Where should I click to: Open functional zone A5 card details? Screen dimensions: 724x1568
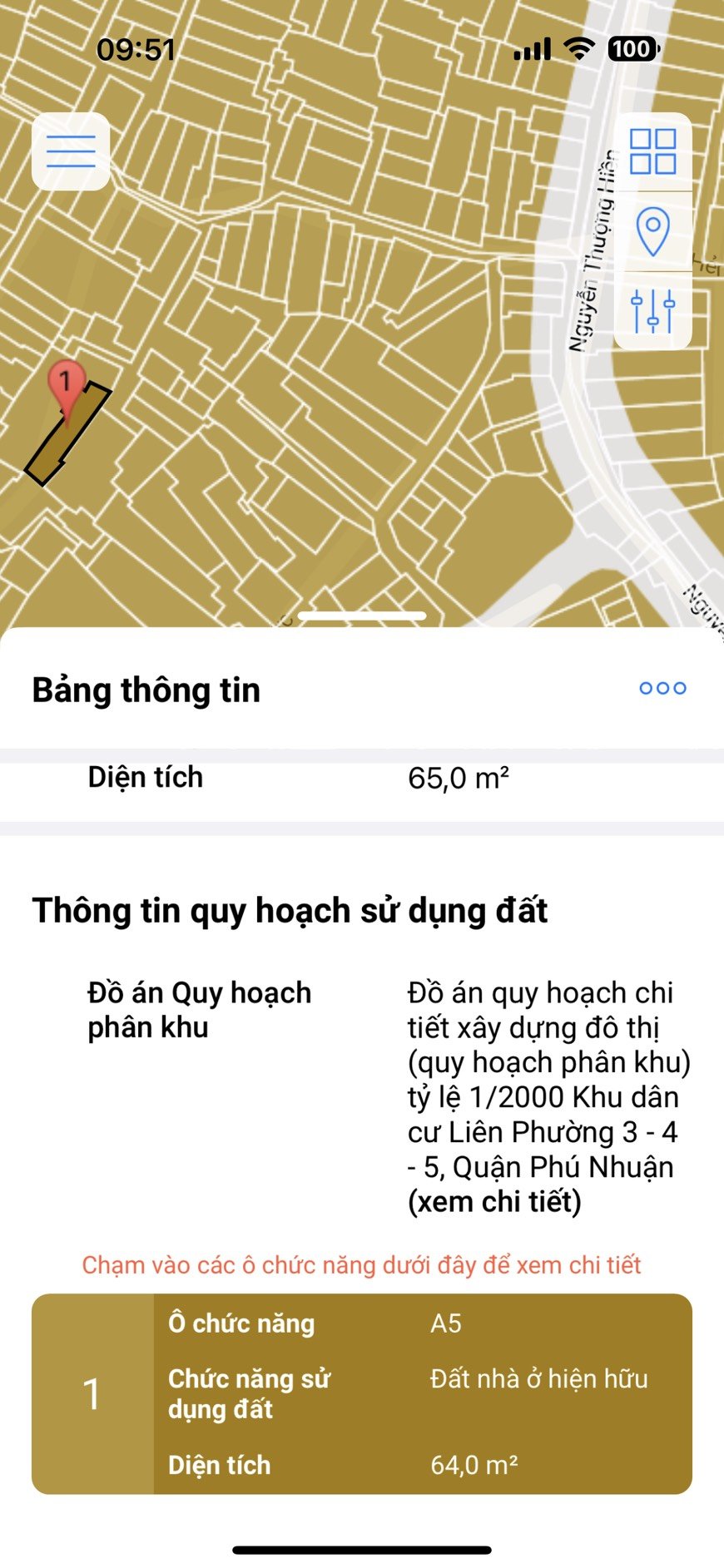point(362,1394)
